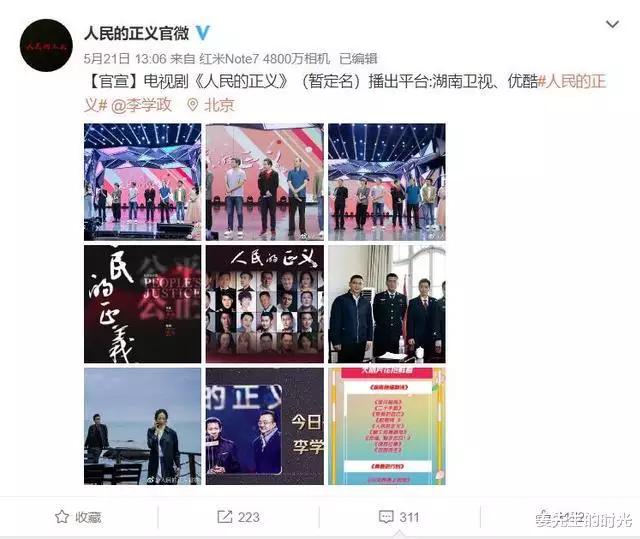Screen dimensions: 640x539
Task: Open photo of woman holding a microphone
Action: [142, 426]
